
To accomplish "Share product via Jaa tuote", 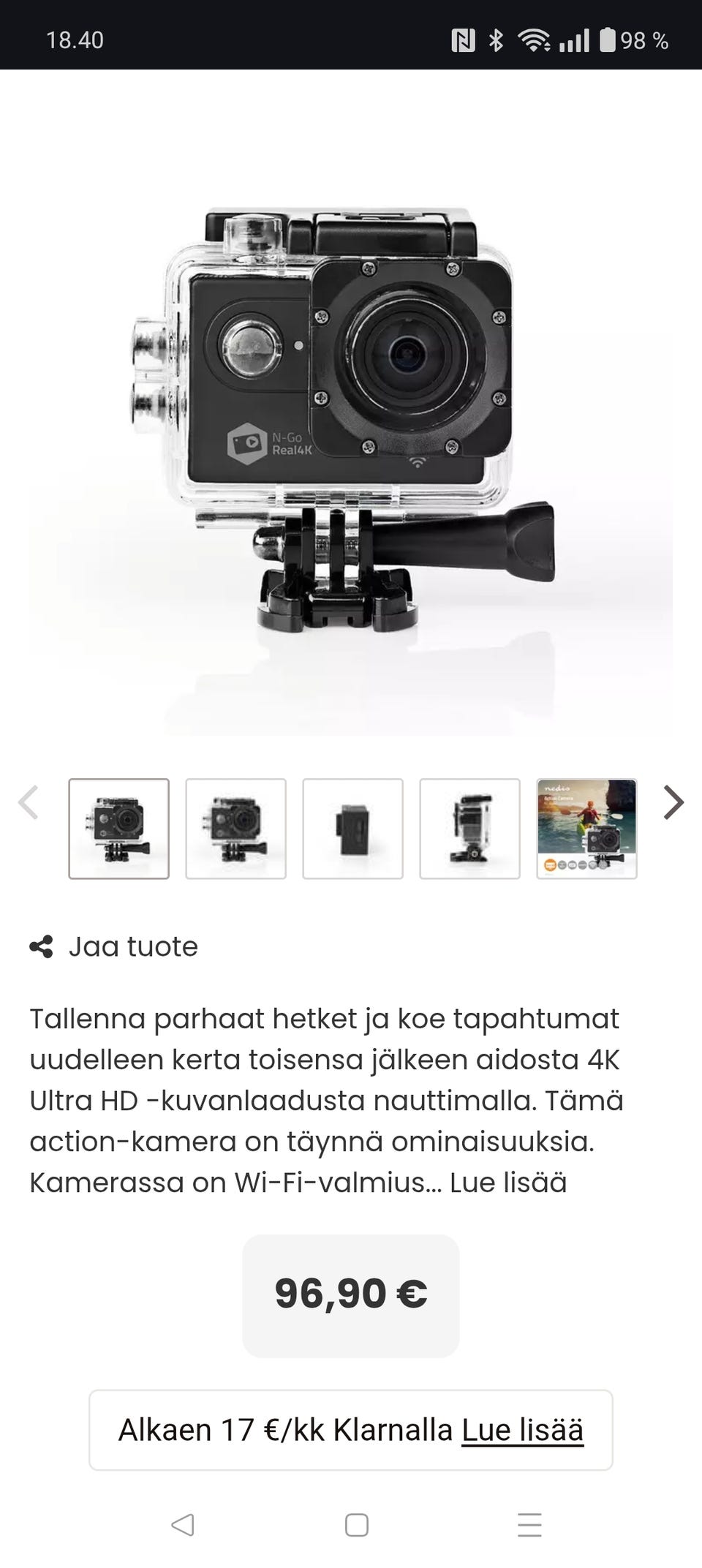I will point(114,946).
